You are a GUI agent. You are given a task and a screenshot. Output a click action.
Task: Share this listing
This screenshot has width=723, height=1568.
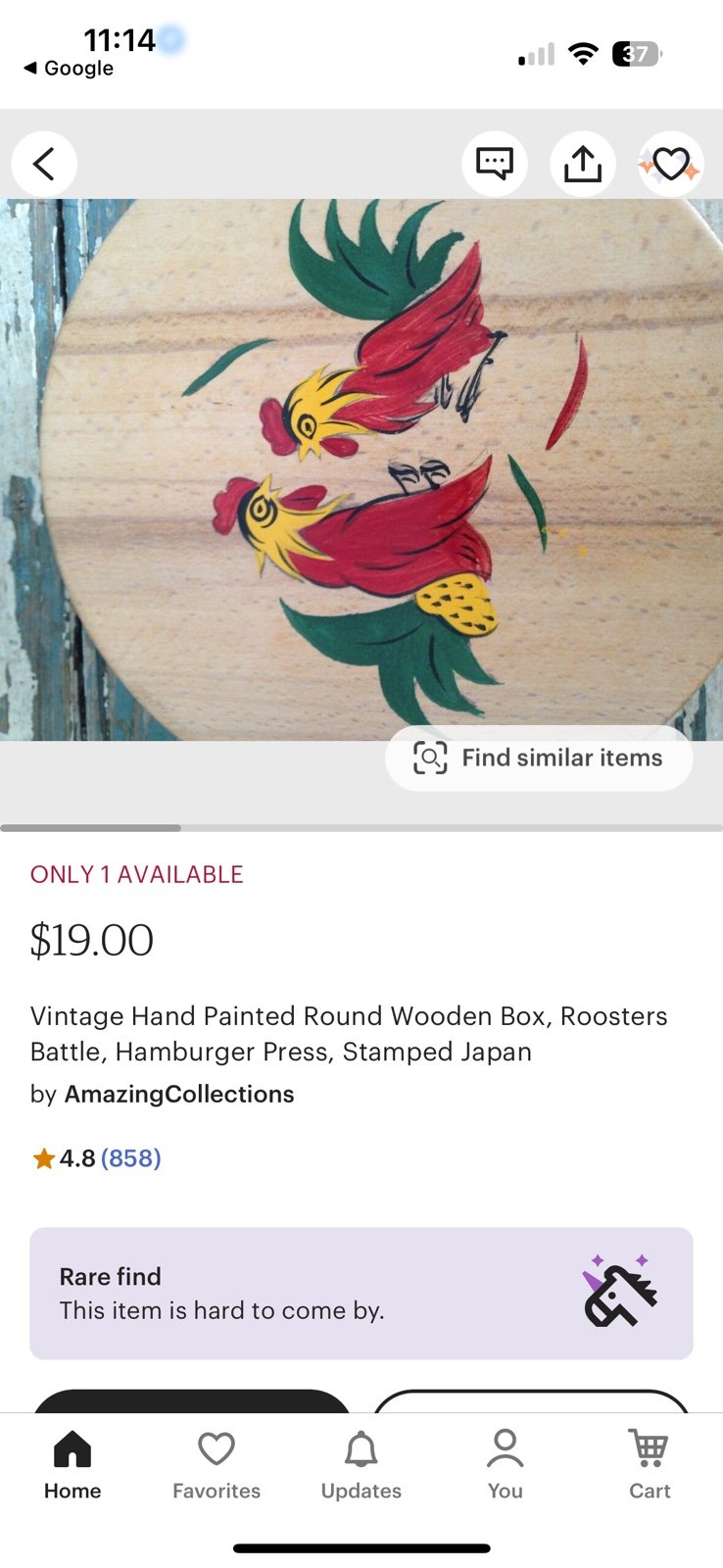(583, 164)
